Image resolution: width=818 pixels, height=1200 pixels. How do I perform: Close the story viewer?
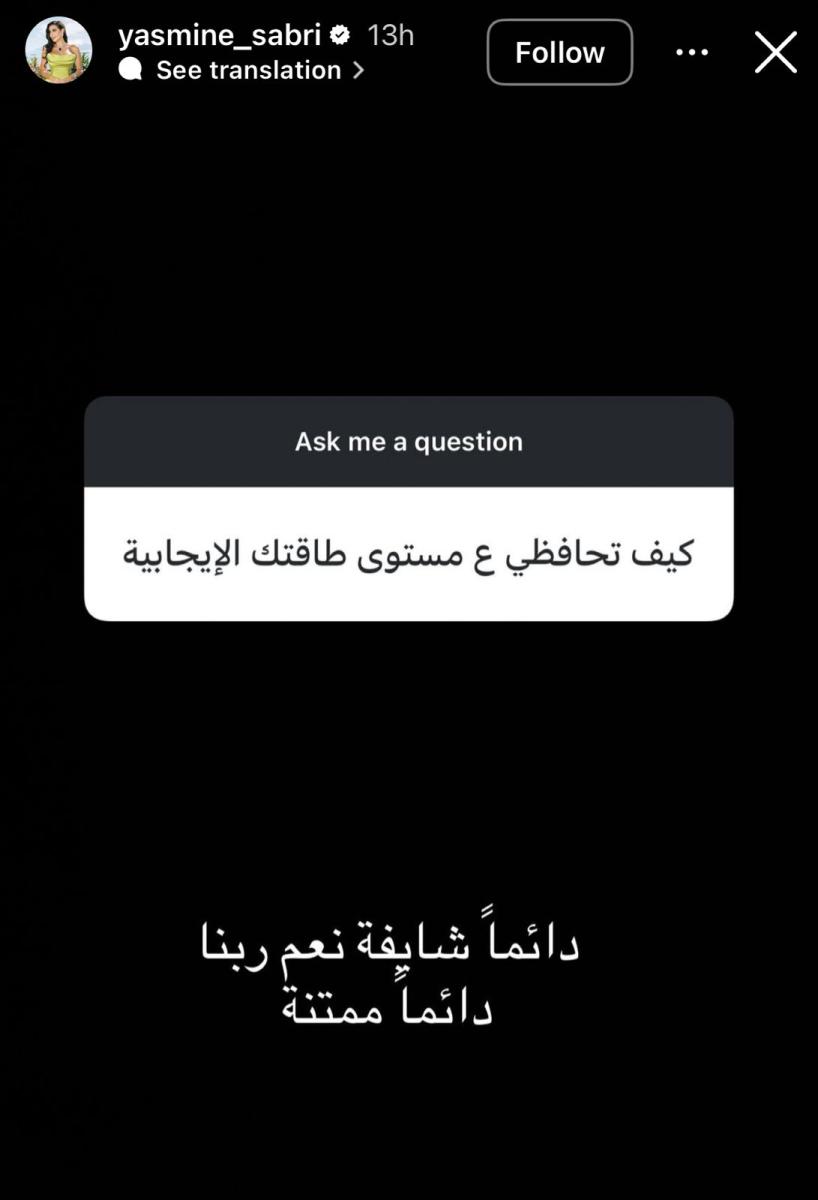775,52
